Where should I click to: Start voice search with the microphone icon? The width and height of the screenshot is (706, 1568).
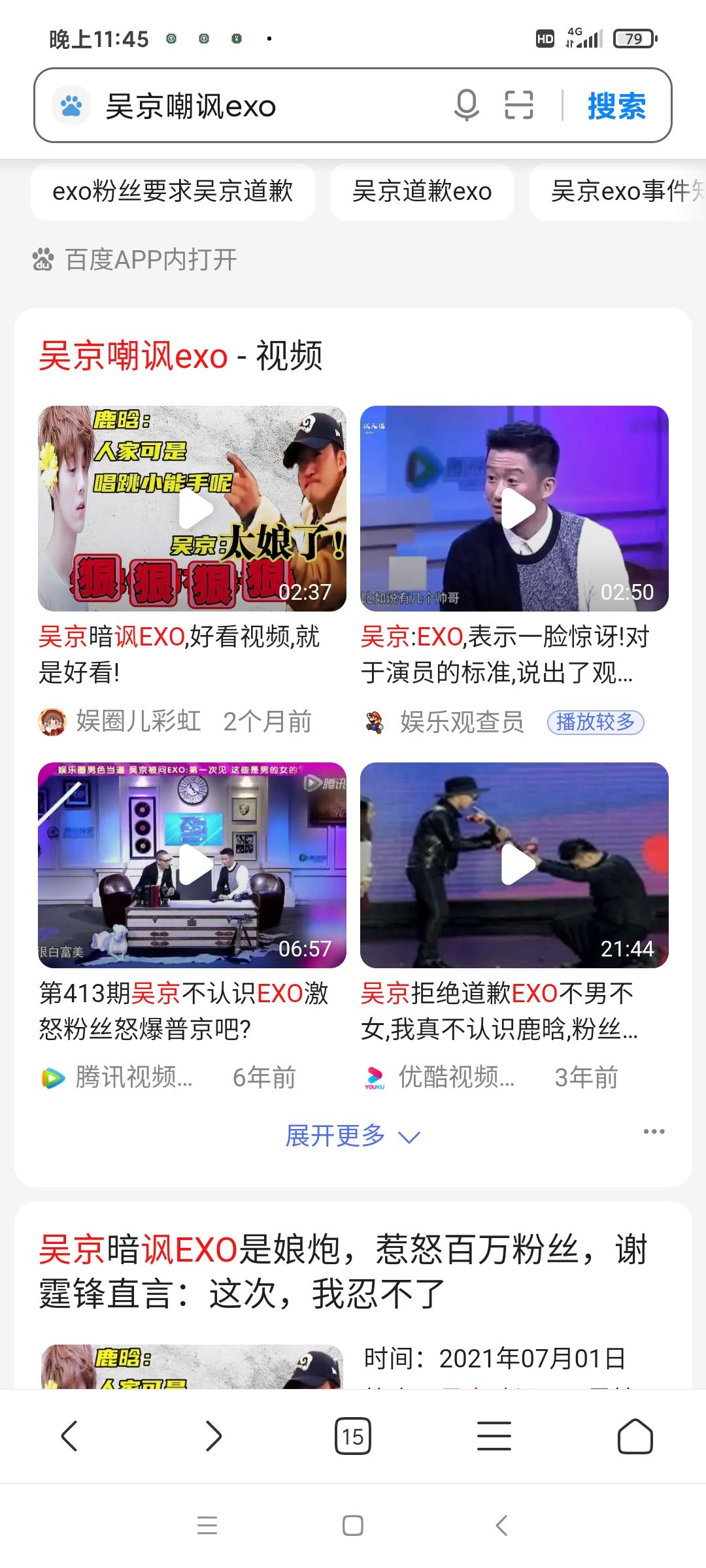466,105
